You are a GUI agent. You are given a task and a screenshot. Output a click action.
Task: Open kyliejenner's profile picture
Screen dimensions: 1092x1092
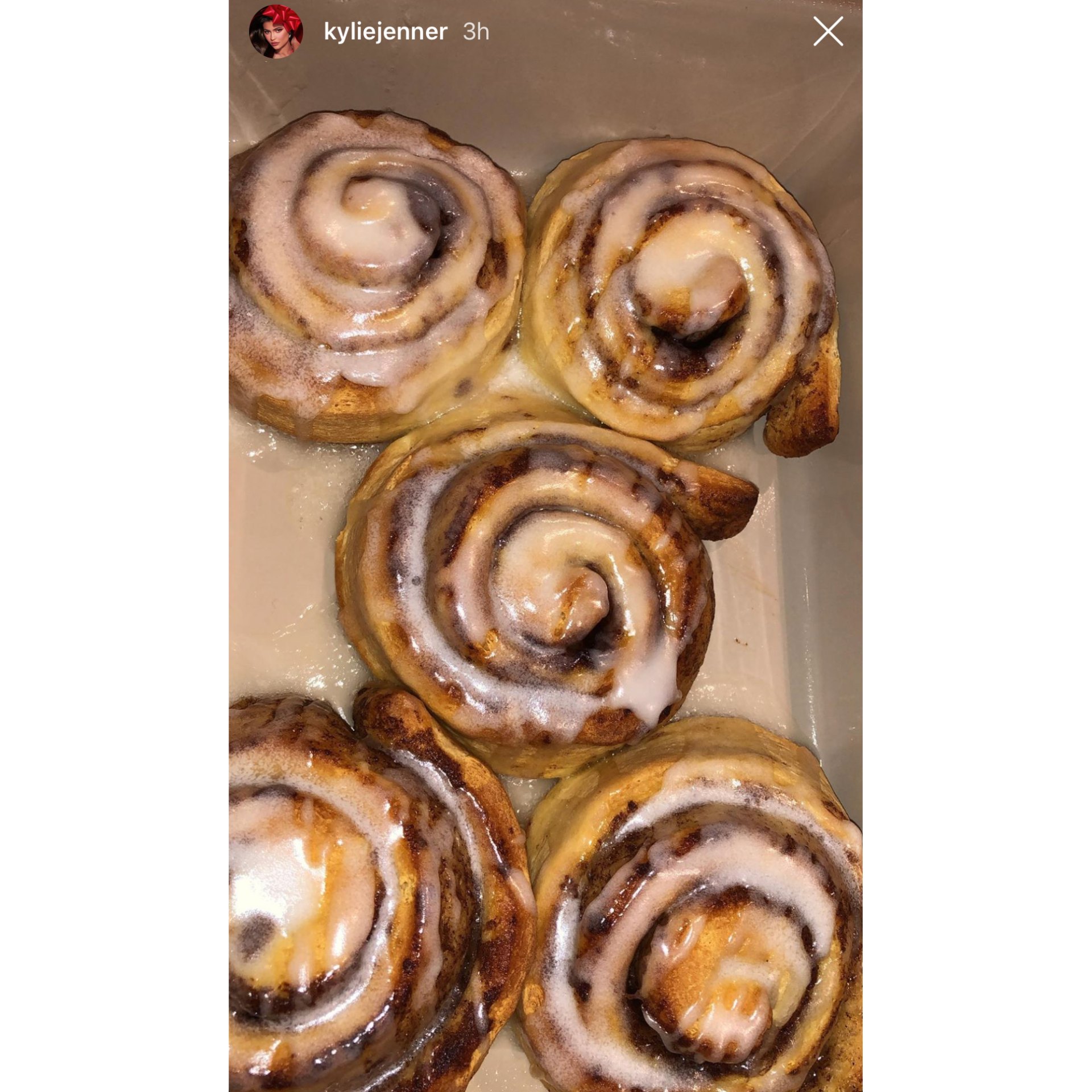[276, 32]
